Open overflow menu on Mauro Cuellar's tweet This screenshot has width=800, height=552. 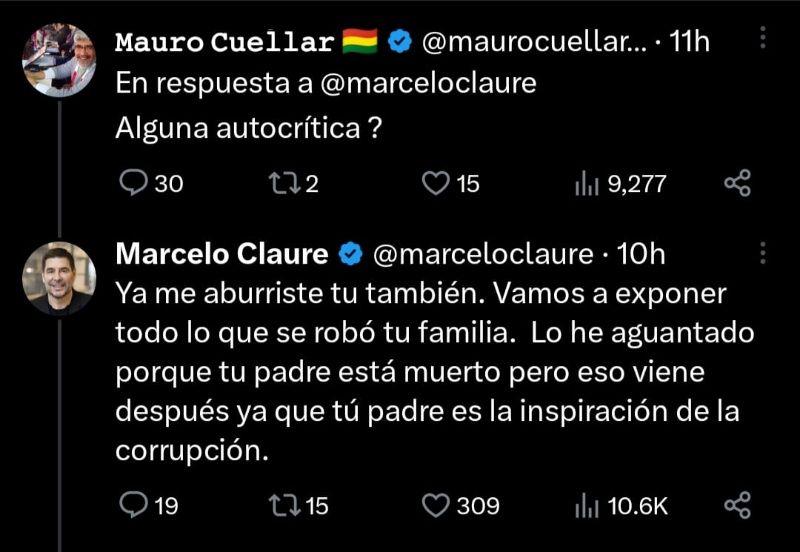(764, 39)
